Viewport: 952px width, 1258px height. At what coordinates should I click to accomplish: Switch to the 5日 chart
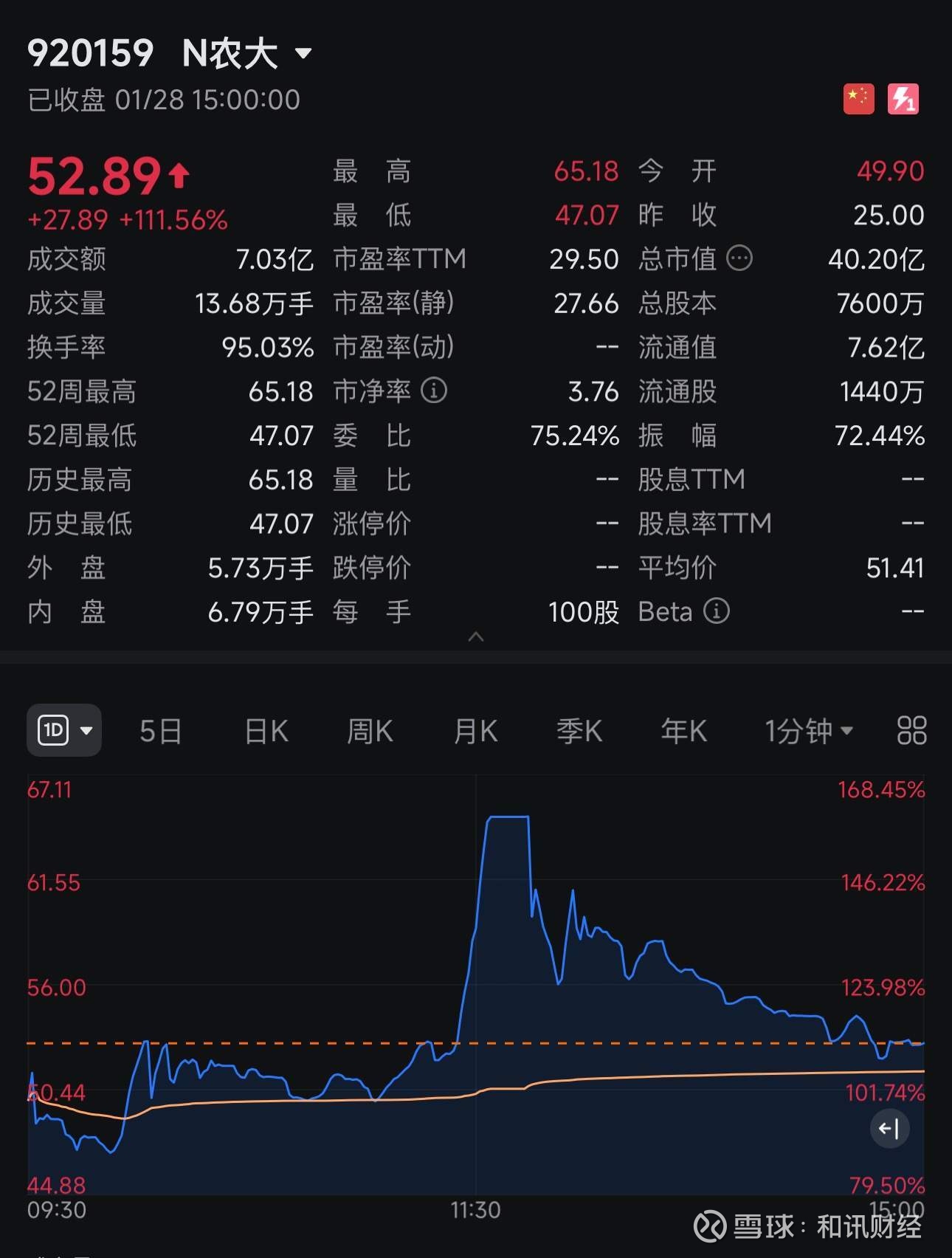[160, 731]
